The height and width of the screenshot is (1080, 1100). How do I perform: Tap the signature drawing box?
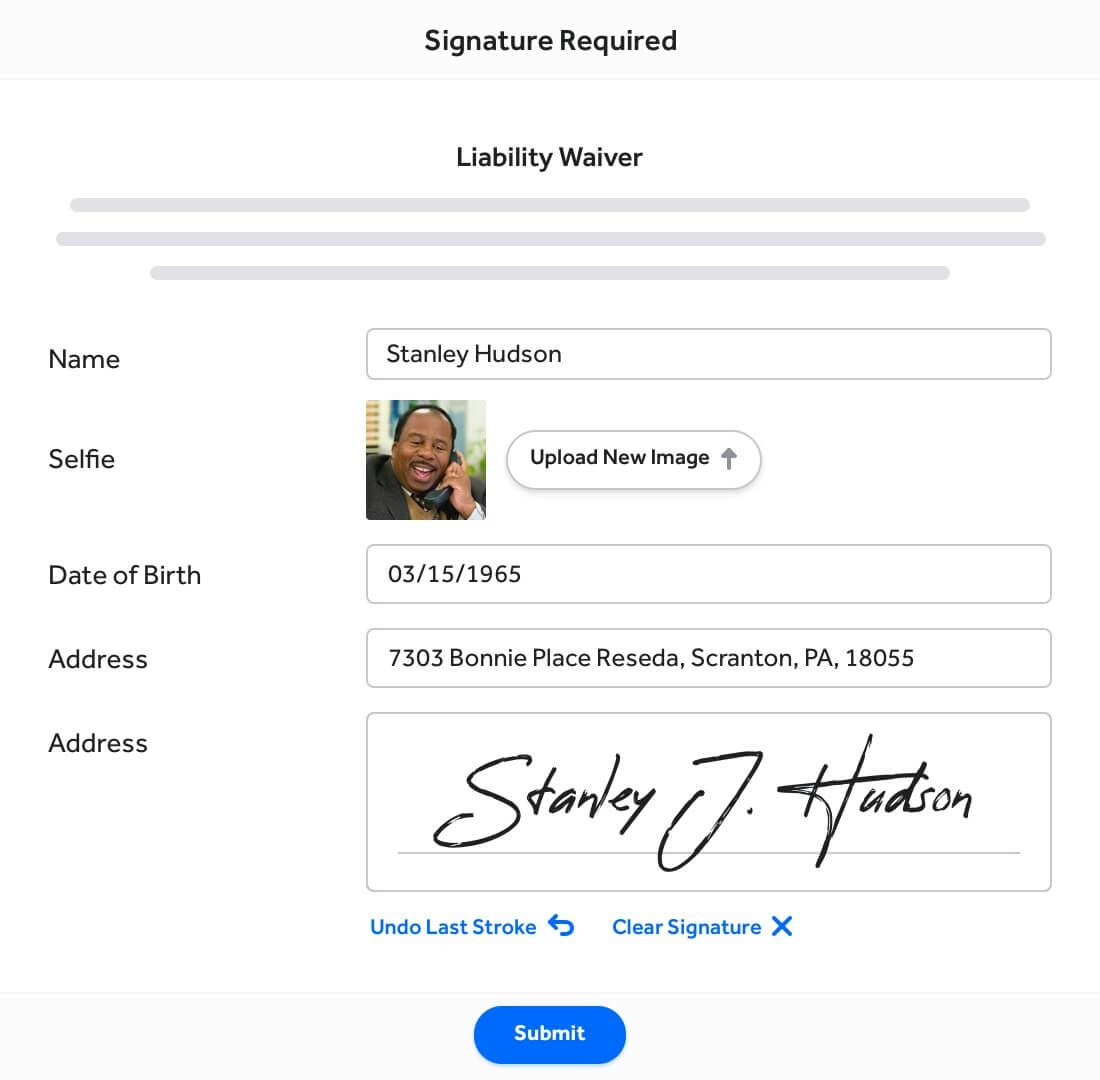708,801
